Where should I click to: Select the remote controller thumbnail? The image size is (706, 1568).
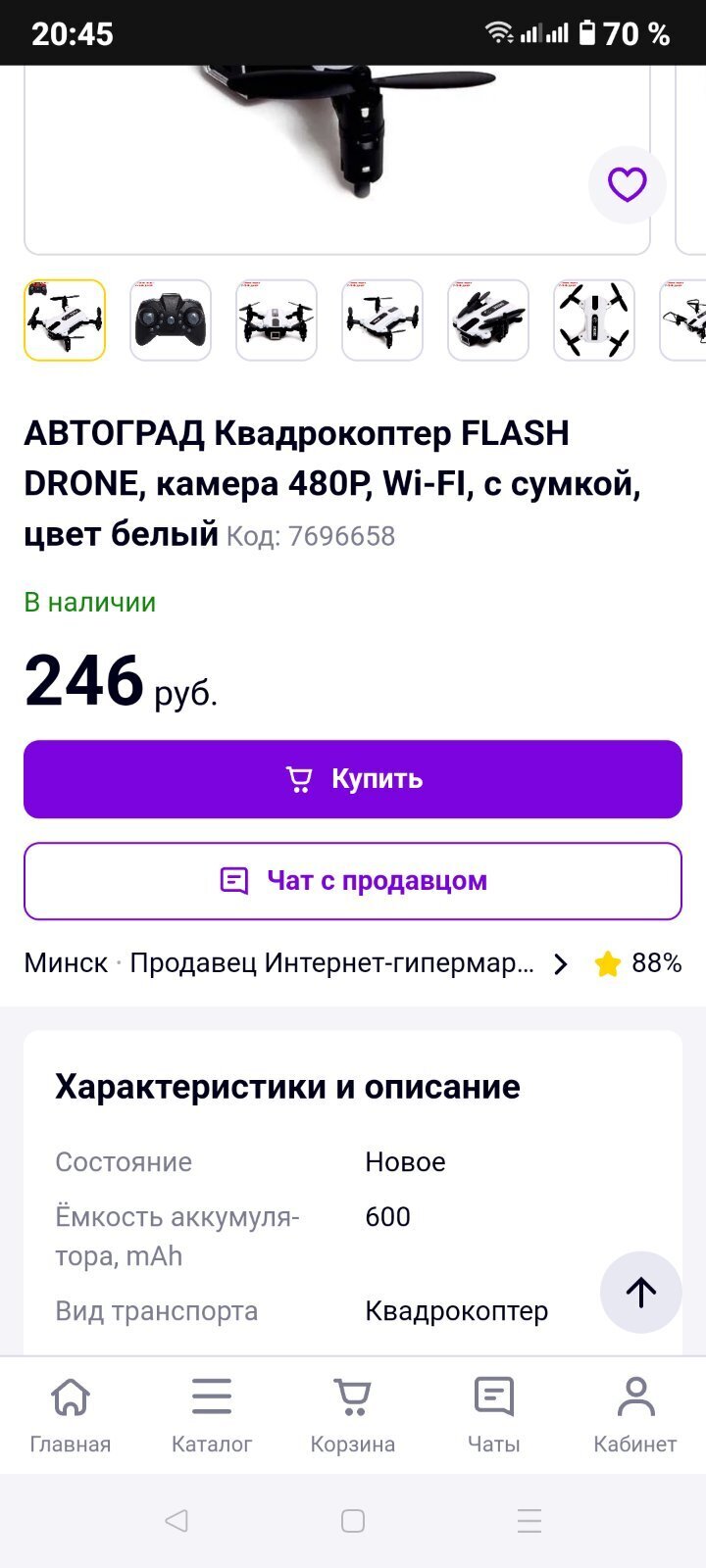[171, 320]
